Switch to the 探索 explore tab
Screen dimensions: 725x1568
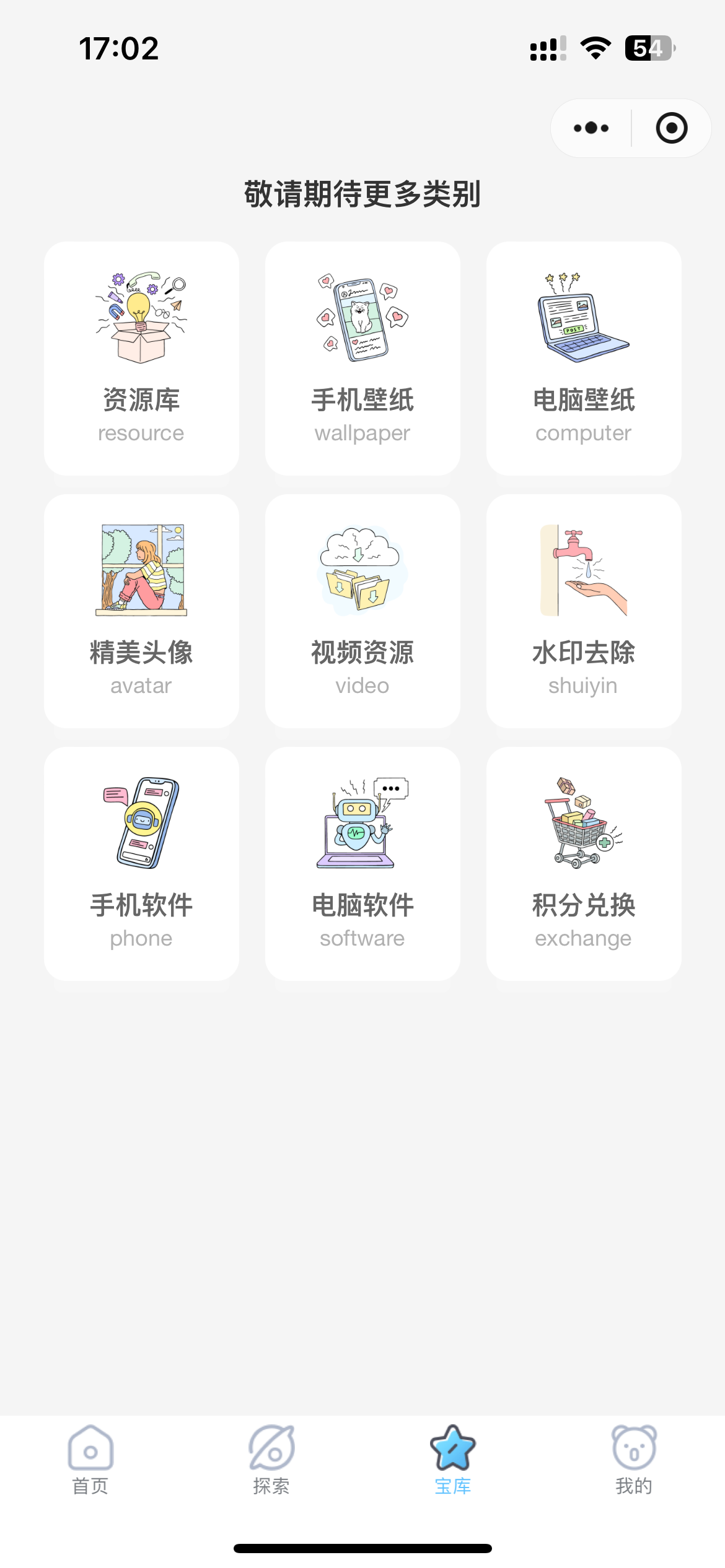(271, 1460)
